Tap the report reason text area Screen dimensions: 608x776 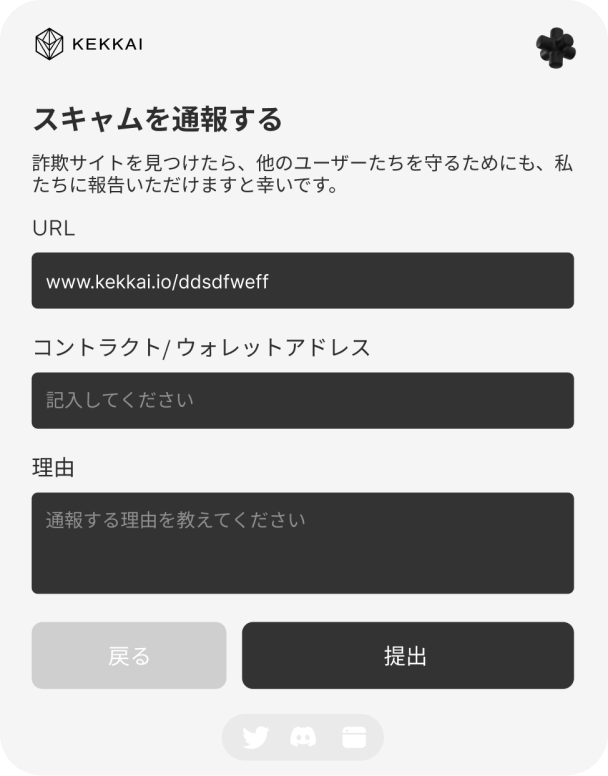pyautogui.click(x=302, y=543)
